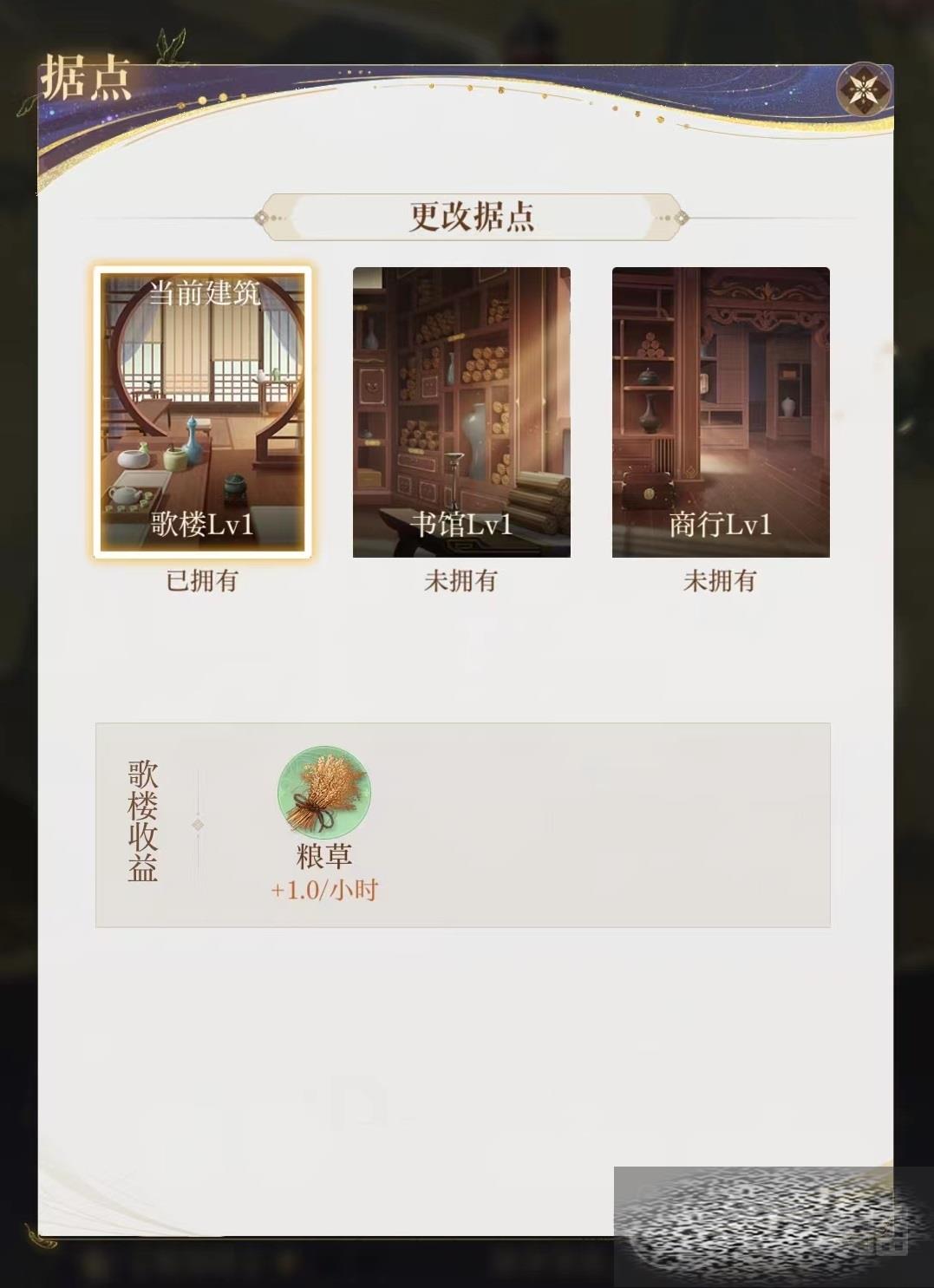Close the 据点 panel
Screen dimensions: 934x1288
coord(864,90)
